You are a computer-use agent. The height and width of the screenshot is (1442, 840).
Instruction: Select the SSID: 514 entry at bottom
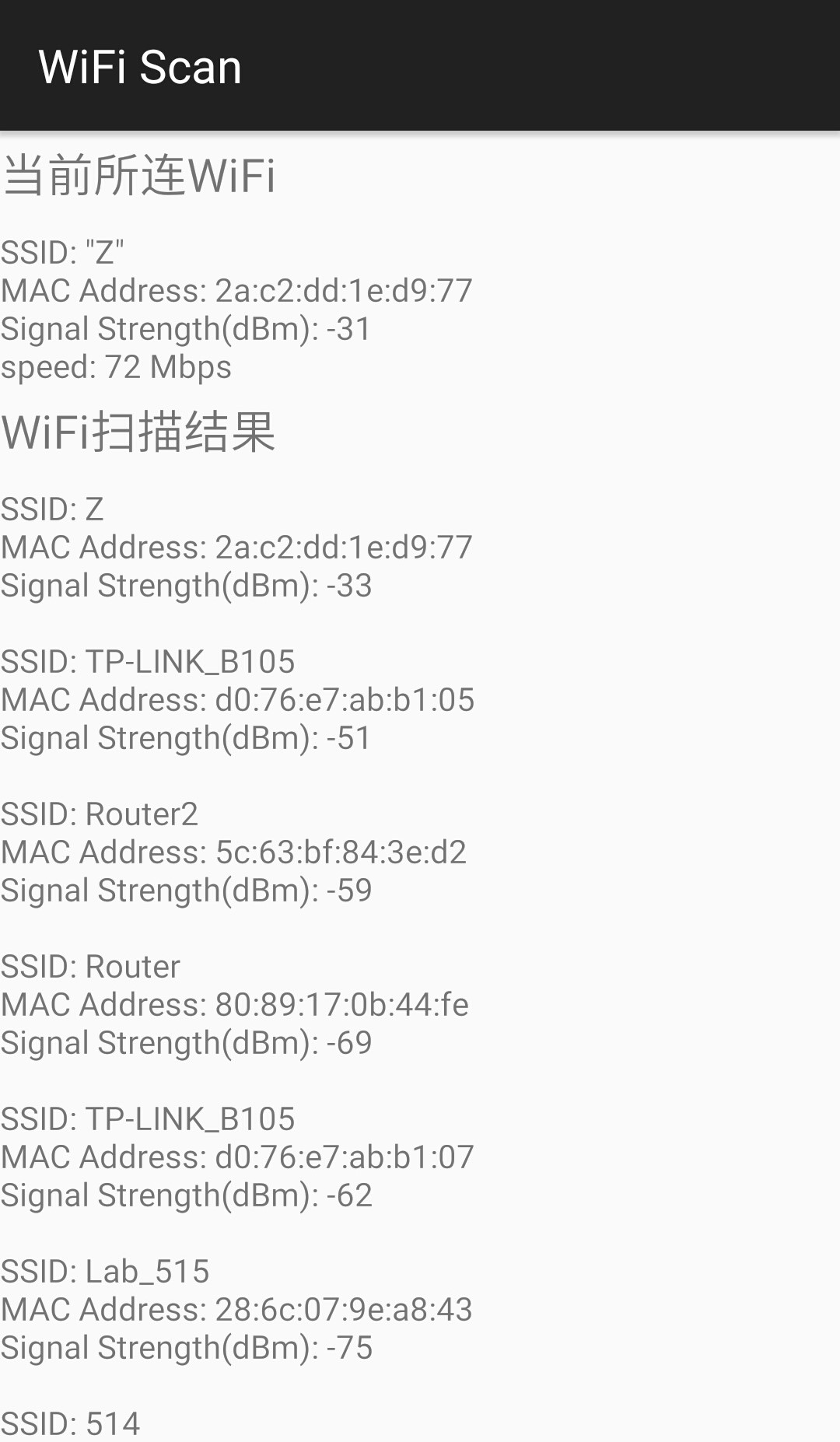[x=72, y=1422]
